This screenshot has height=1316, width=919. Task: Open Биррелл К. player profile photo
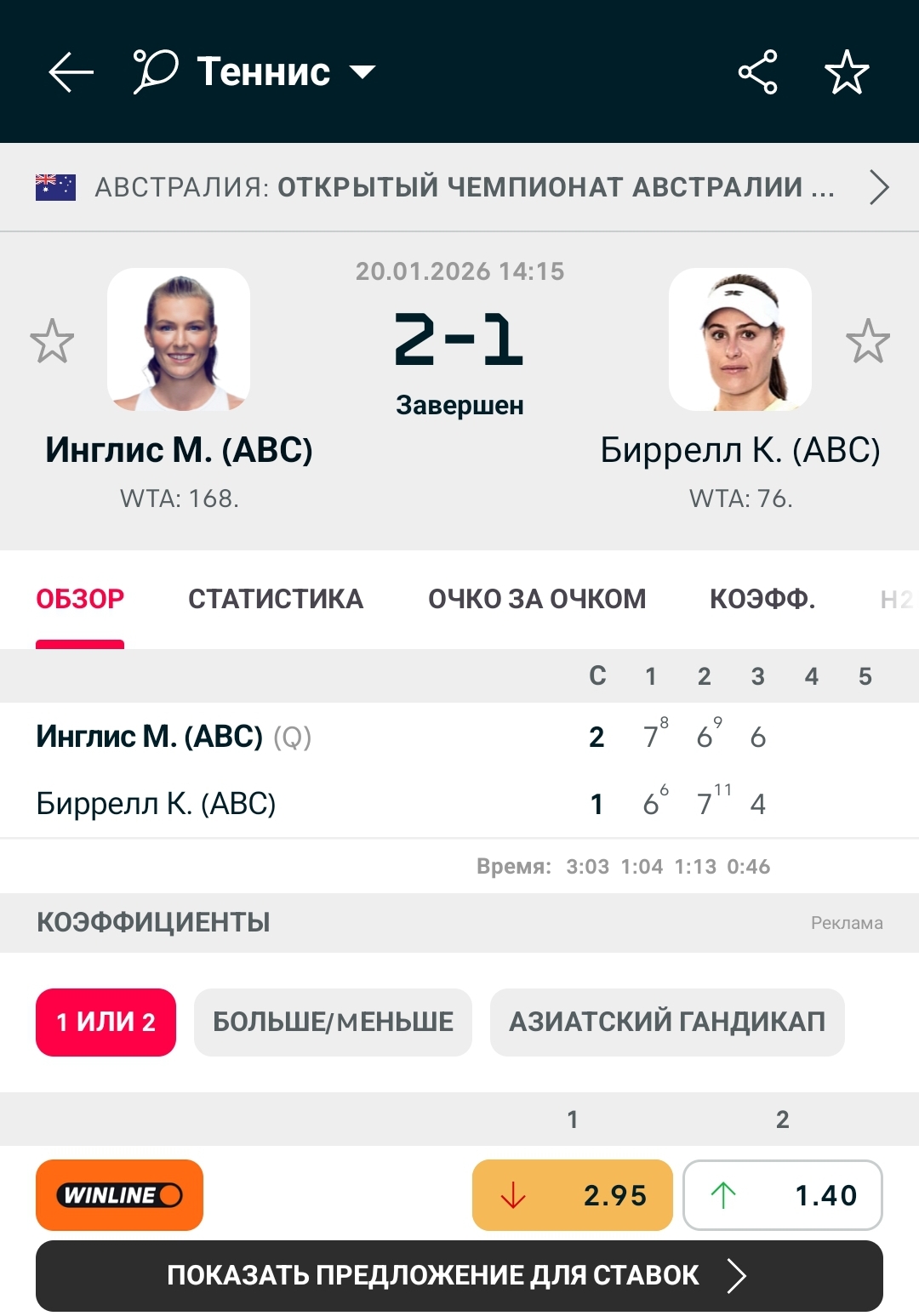click(x=739, y=339)
